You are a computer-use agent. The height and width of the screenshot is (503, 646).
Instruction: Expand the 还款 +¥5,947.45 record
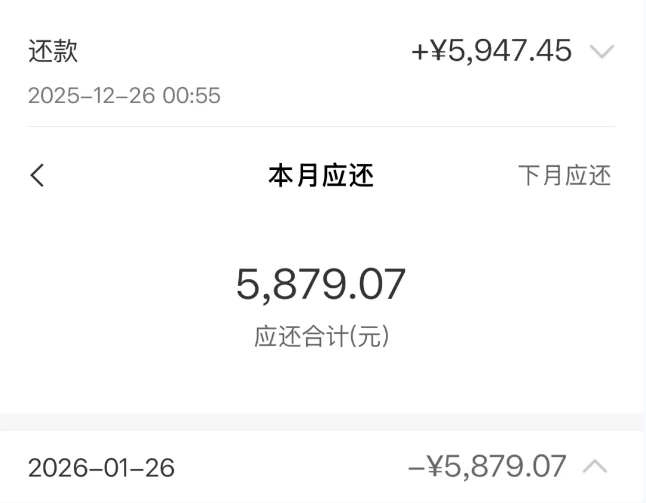pos(602,52)
